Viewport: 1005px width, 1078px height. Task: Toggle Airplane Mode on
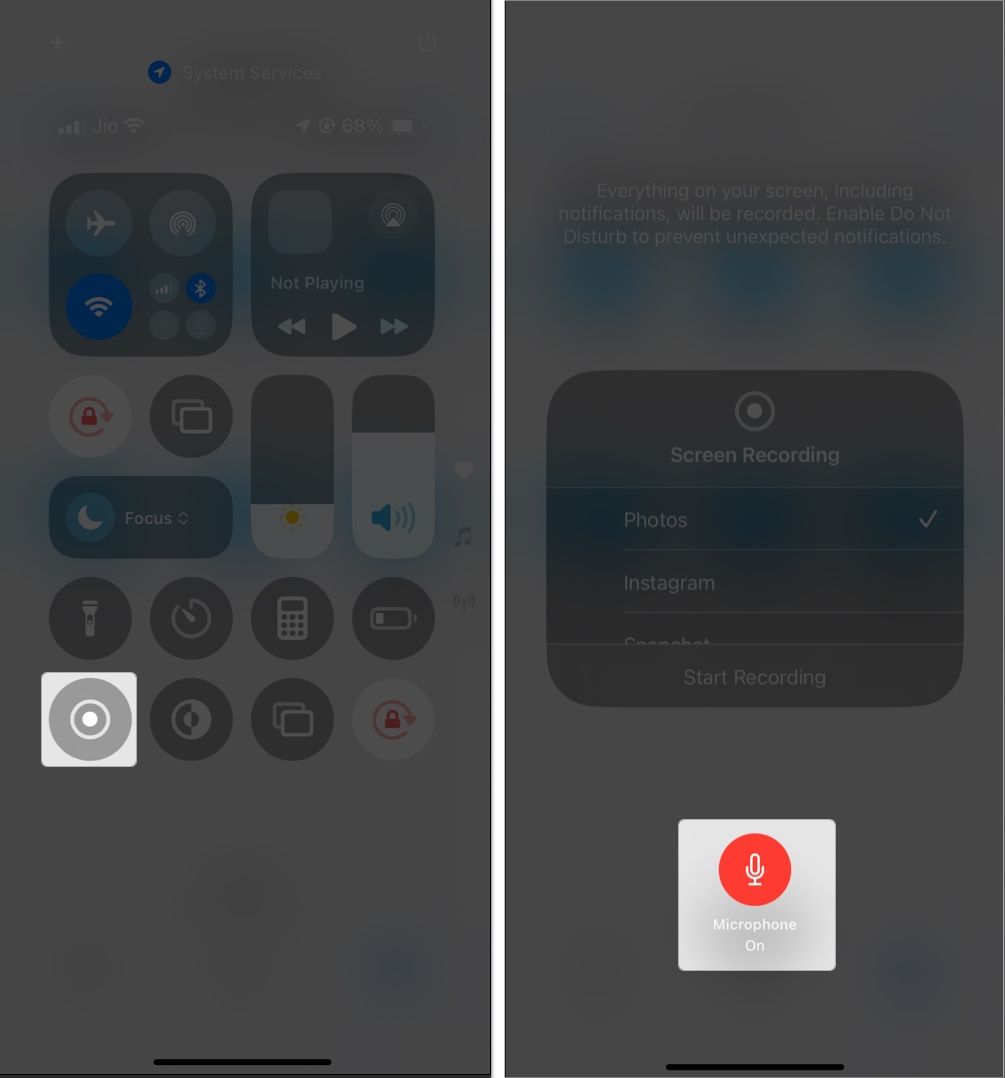click(99, 223)
